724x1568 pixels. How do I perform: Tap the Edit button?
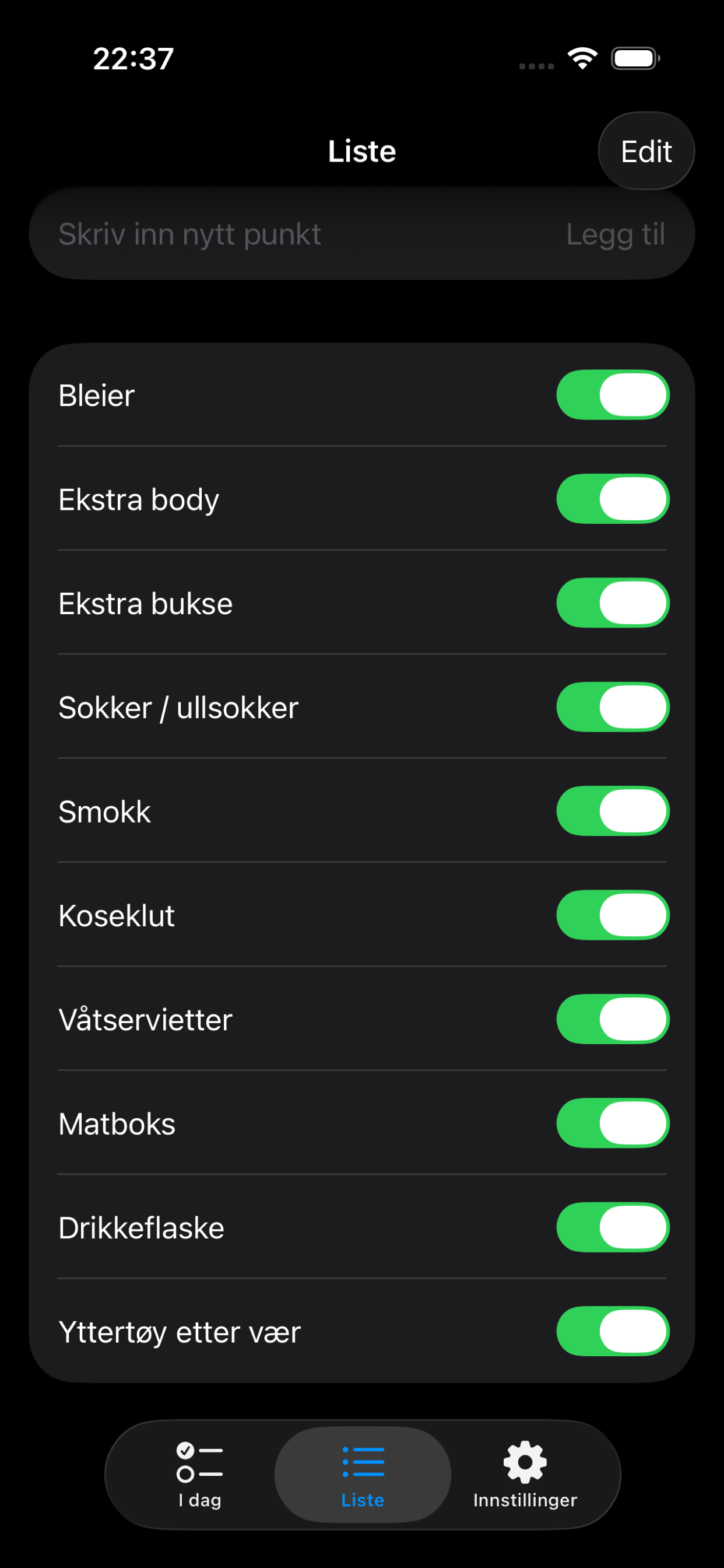coord(645,151)
